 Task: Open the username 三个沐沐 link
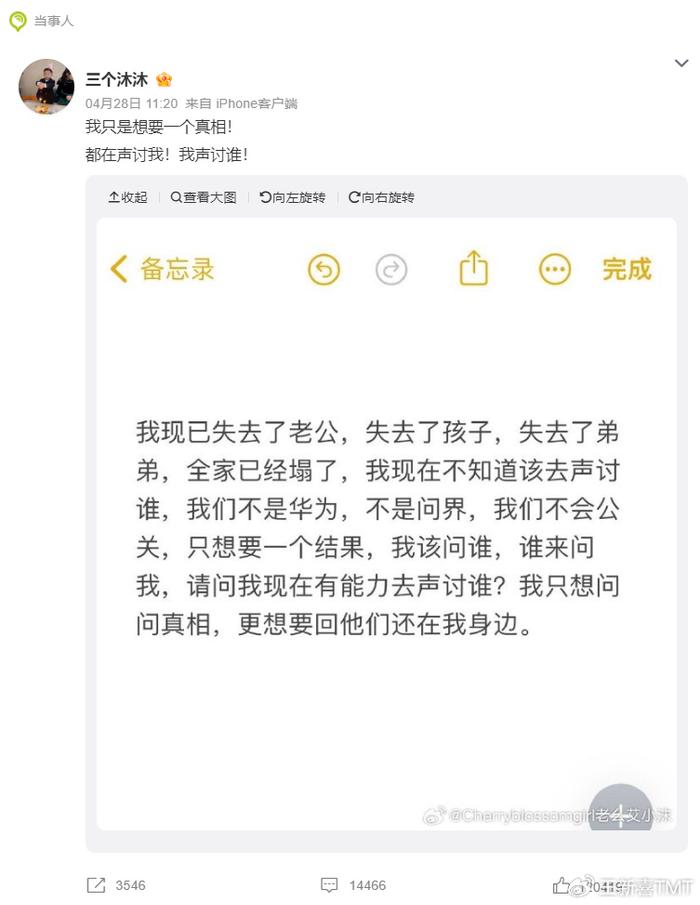click(x=116, y=80)
